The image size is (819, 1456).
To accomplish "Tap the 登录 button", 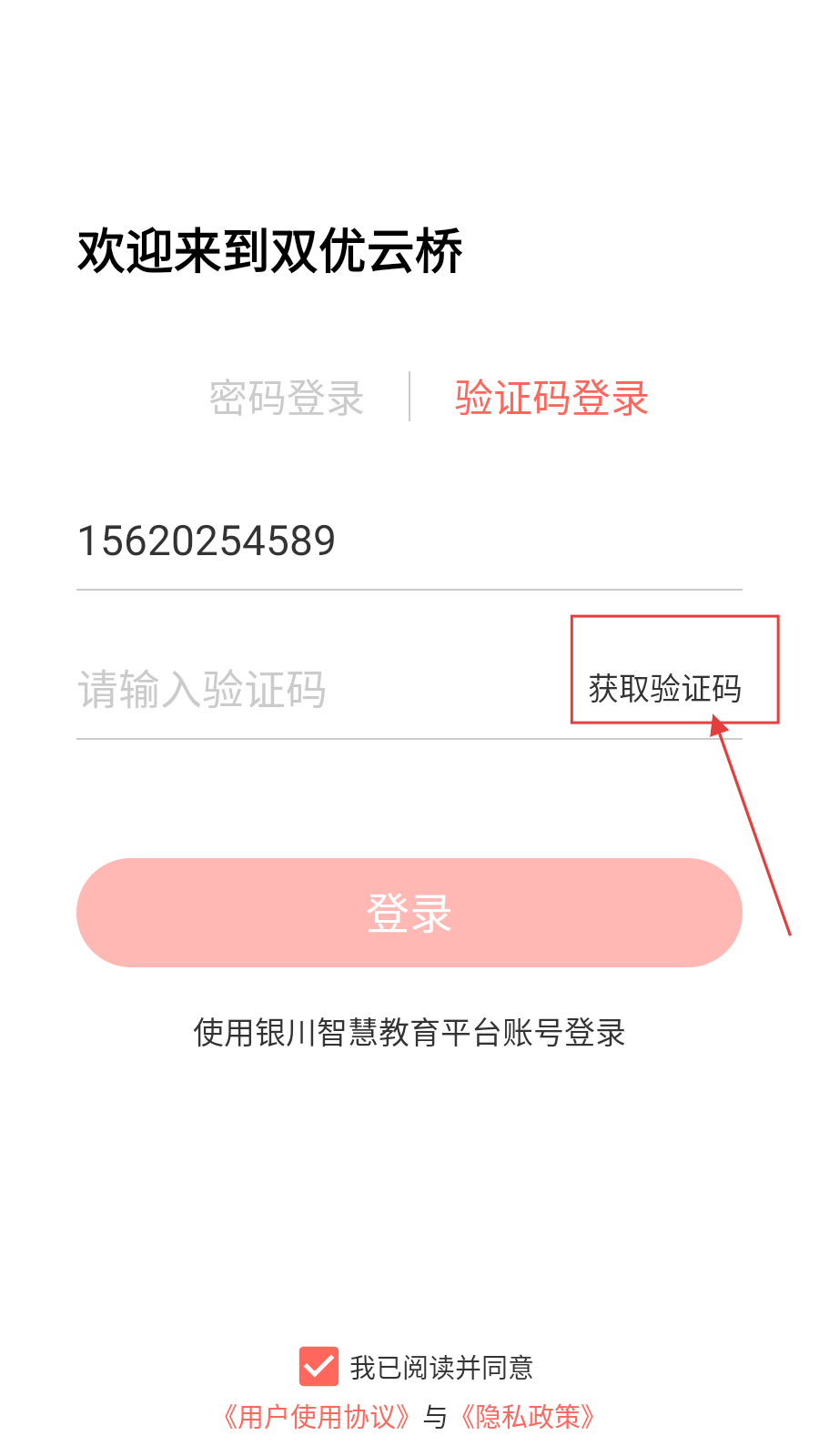I will [409, 912].
